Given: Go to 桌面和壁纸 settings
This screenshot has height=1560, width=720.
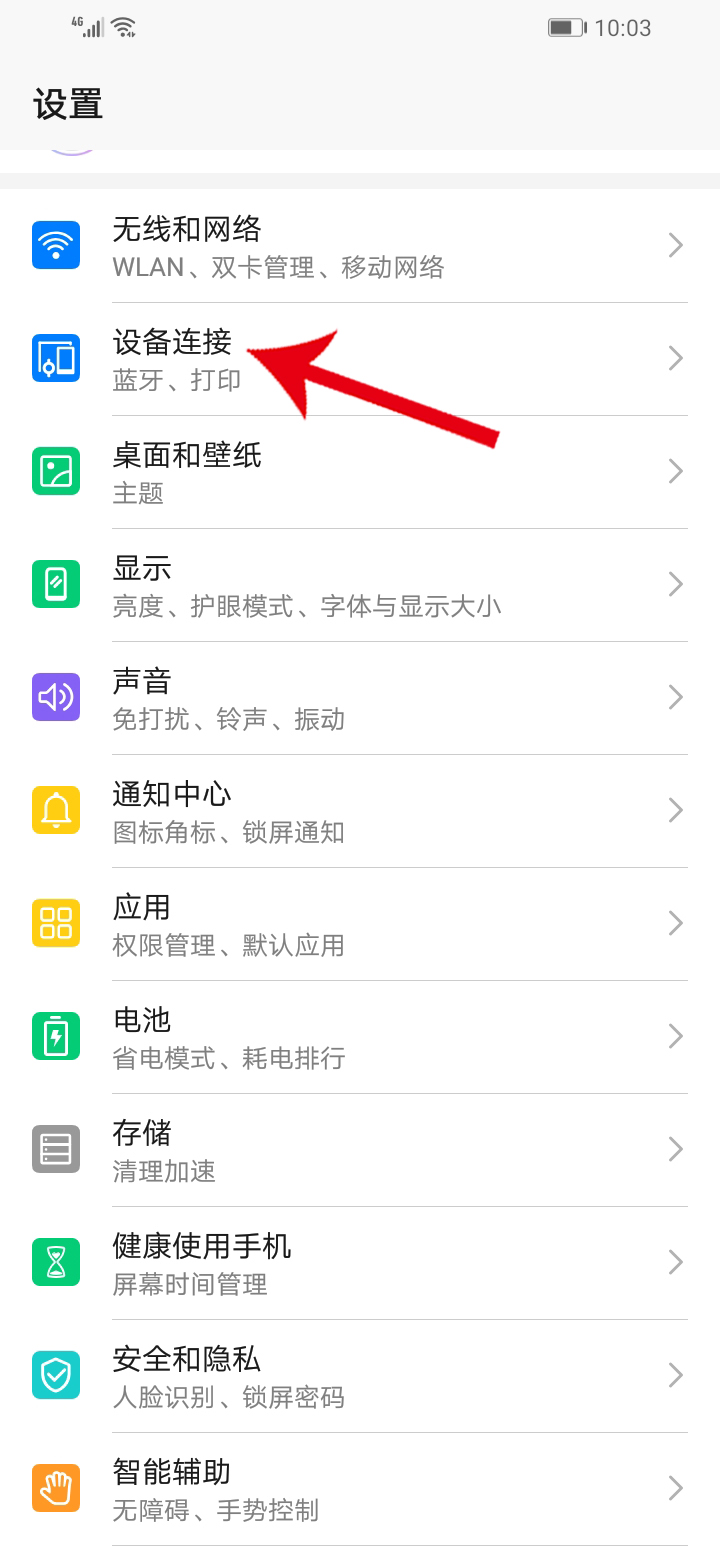Looking at the screenshot, I should click(x=360, y=472).
